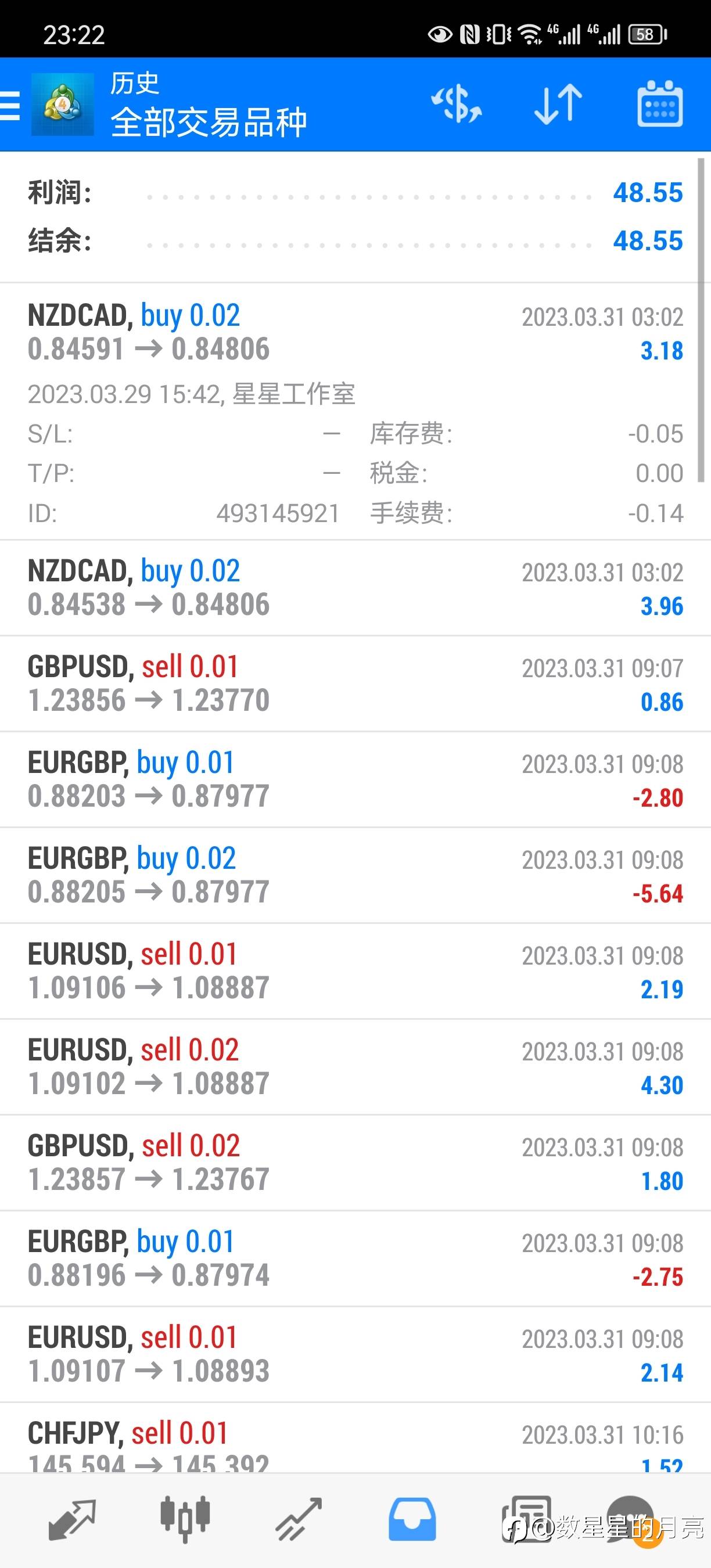Expand the GBPUSD sell 0.01 trade at 09:07
This screenshot has height=1568, width=711.
(355, 684)
